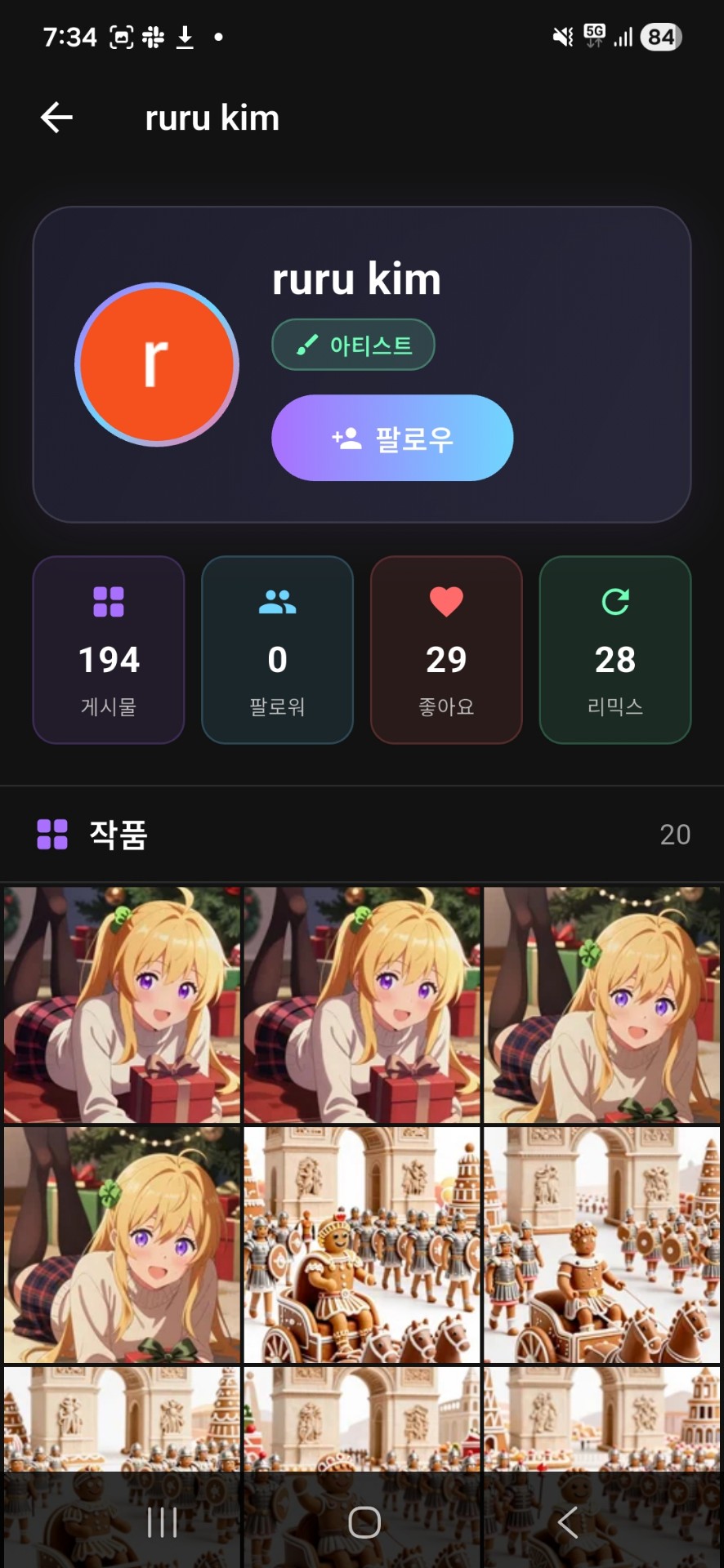Open the 팔로워 followers card
724x1568 pixels.
[277, 650]
